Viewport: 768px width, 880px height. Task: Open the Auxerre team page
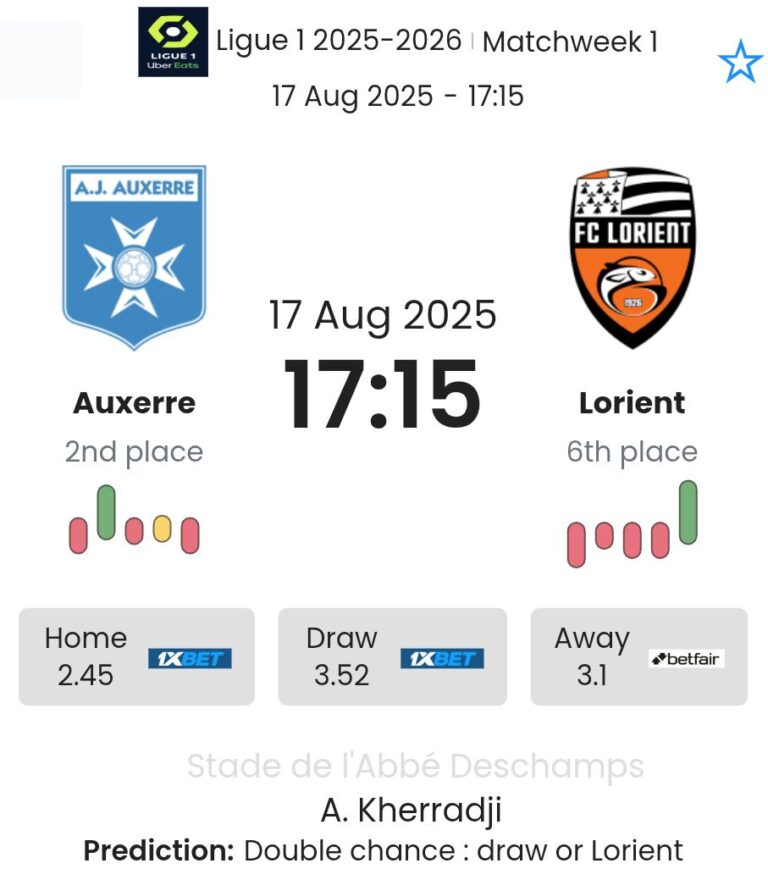pos(134,403)
